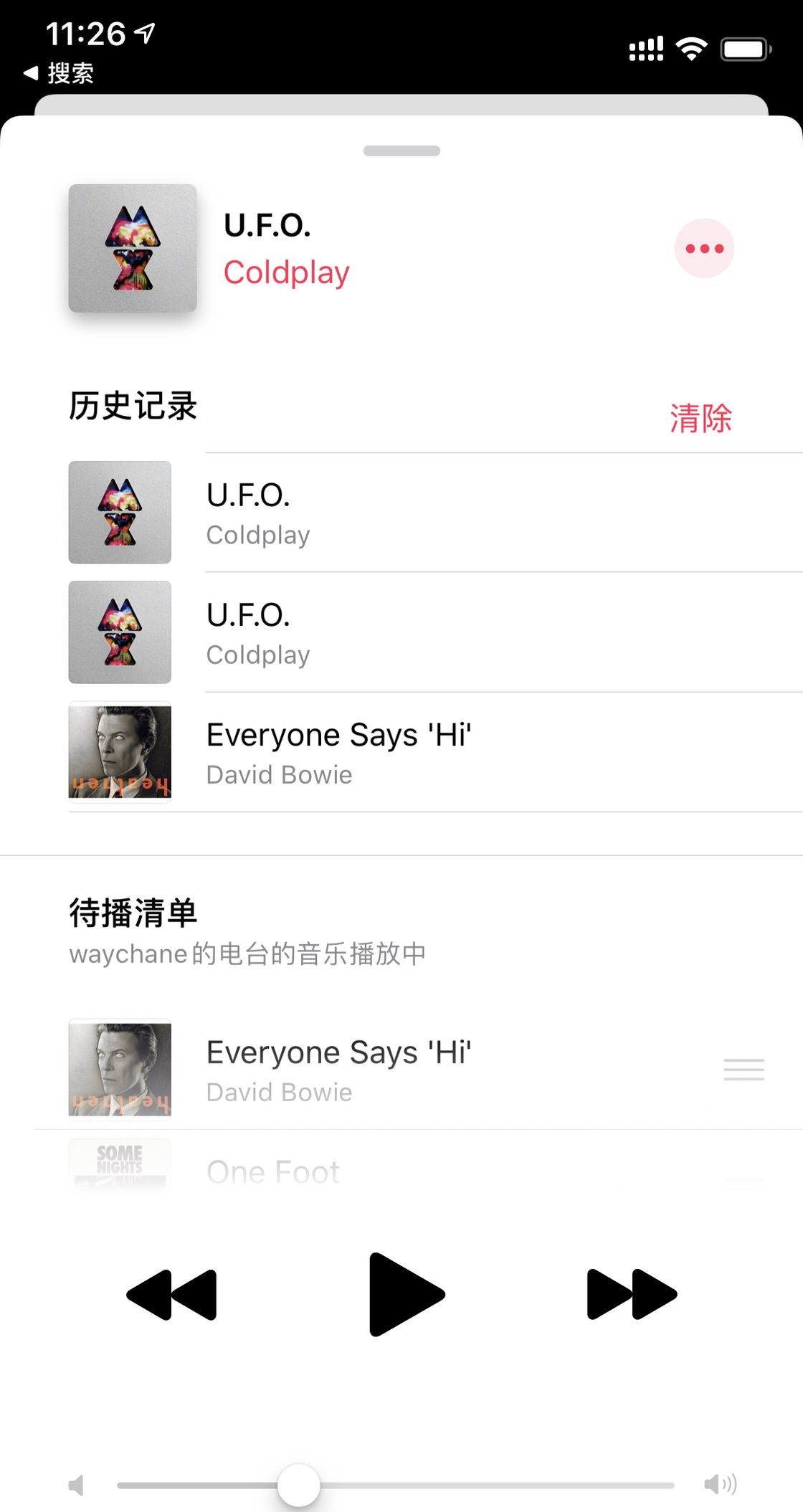
Task: Tap the U.F.O. album artwork at the top
Action: point(130,249)
